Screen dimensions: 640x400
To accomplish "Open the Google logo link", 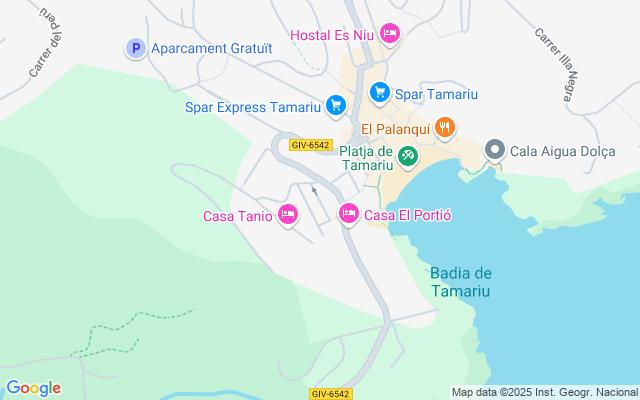I will click(33, 388).
